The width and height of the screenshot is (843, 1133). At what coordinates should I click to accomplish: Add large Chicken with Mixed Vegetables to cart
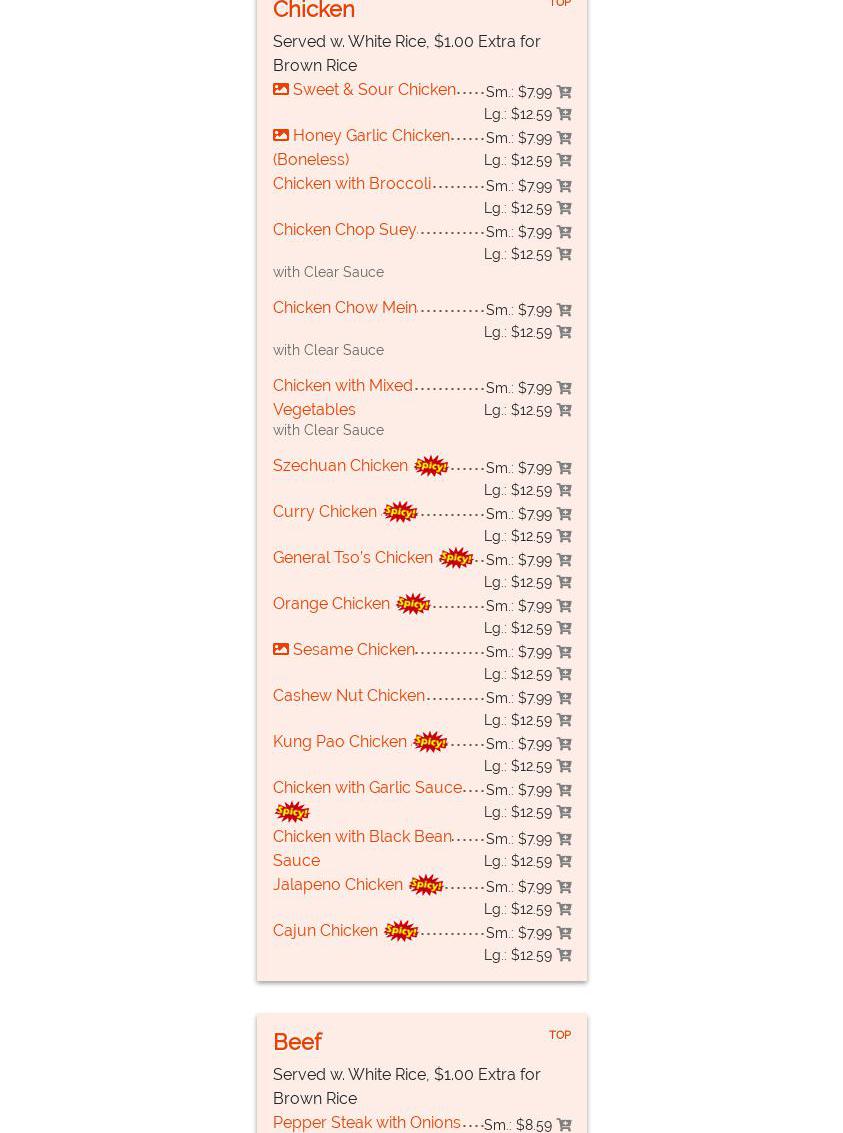[564, 410]
